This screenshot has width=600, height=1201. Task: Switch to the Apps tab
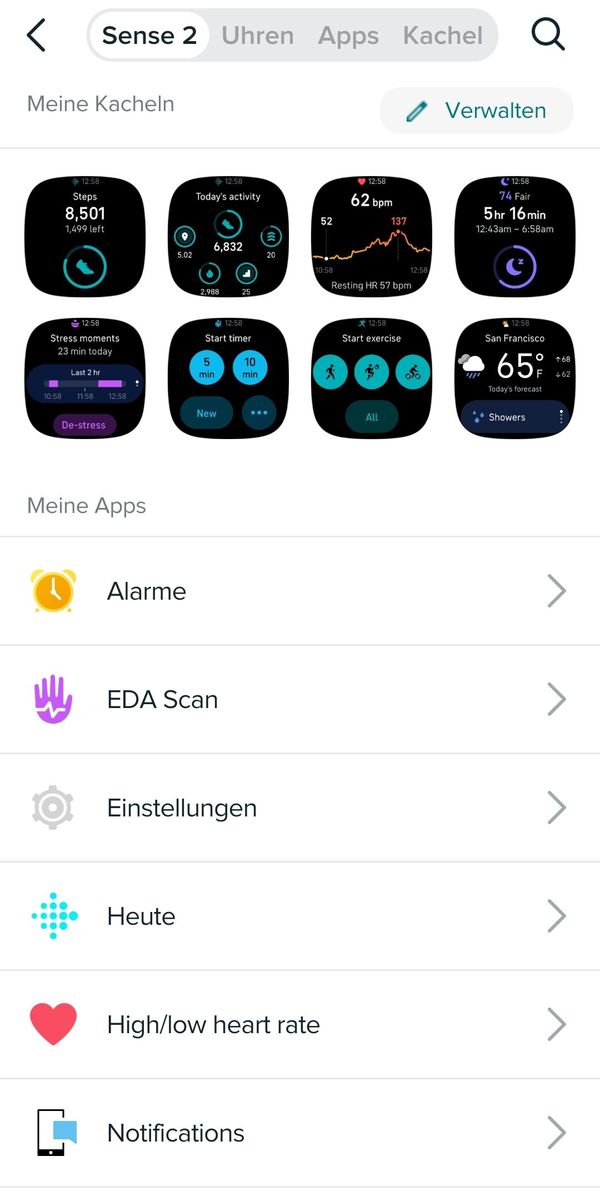[349, 36]
